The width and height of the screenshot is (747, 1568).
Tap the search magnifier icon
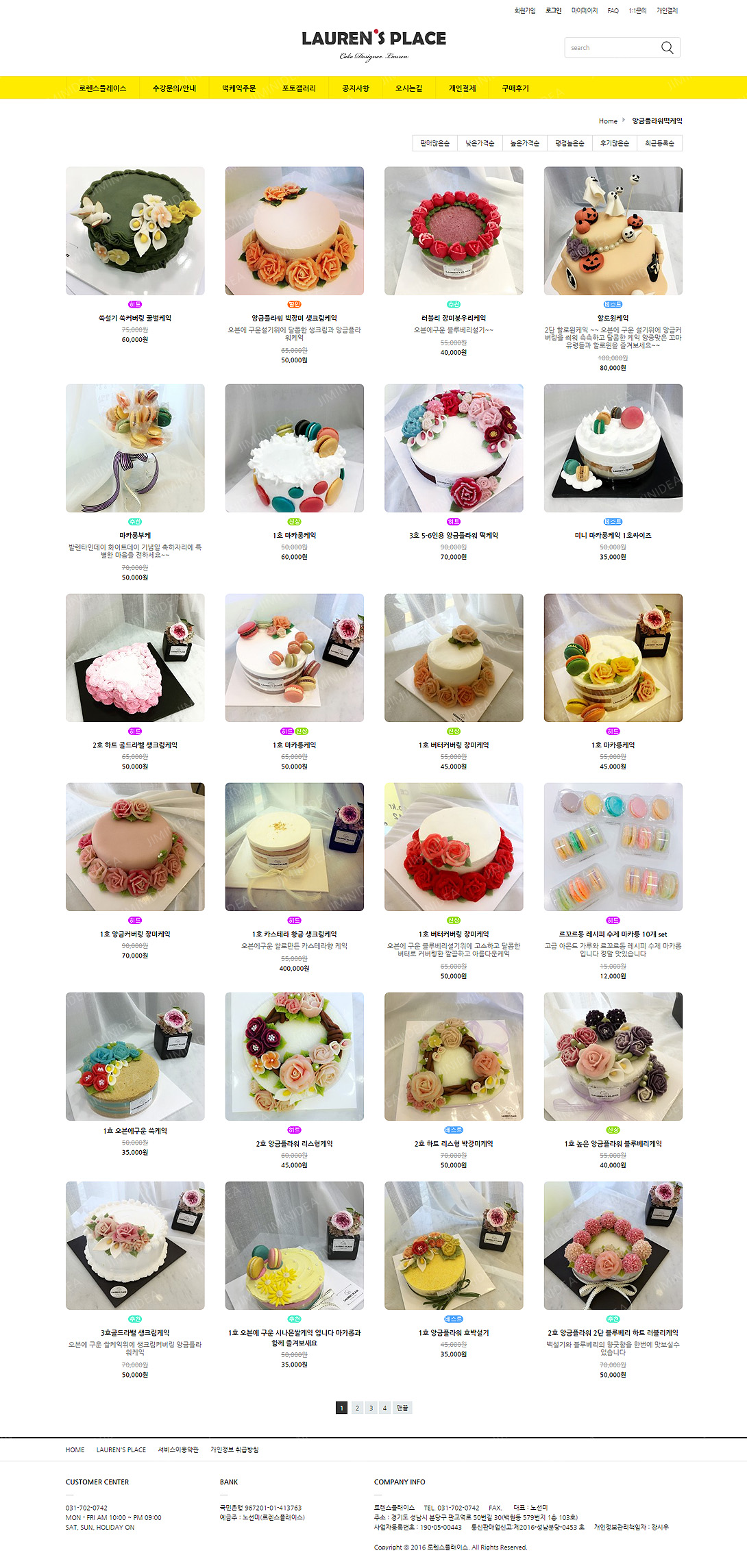click(x=667, y=47)
